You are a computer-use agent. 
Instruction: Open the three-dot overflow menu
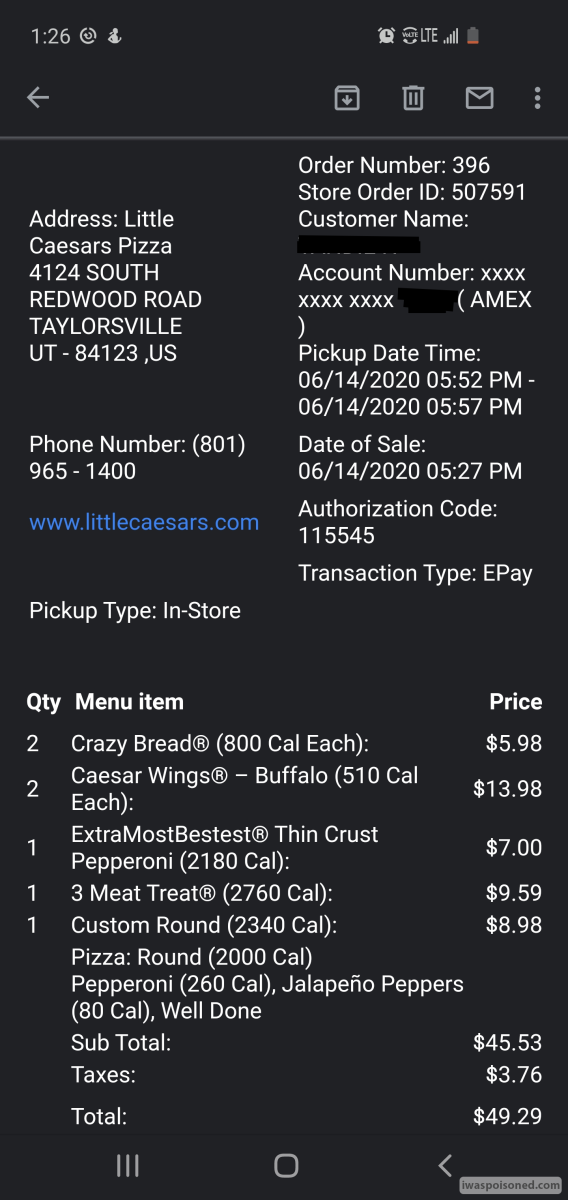click(537, 97)
